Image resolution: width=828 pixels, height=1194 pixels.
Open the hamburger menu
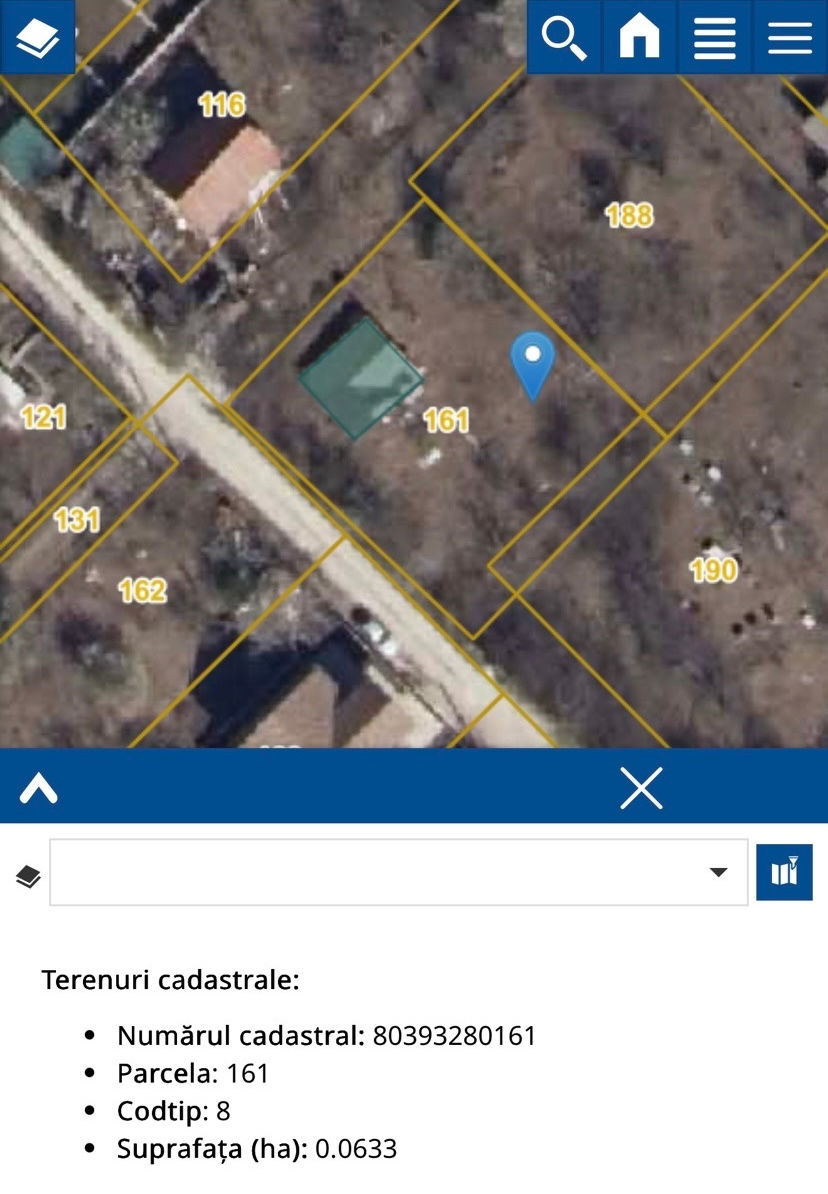pos(790,37)
